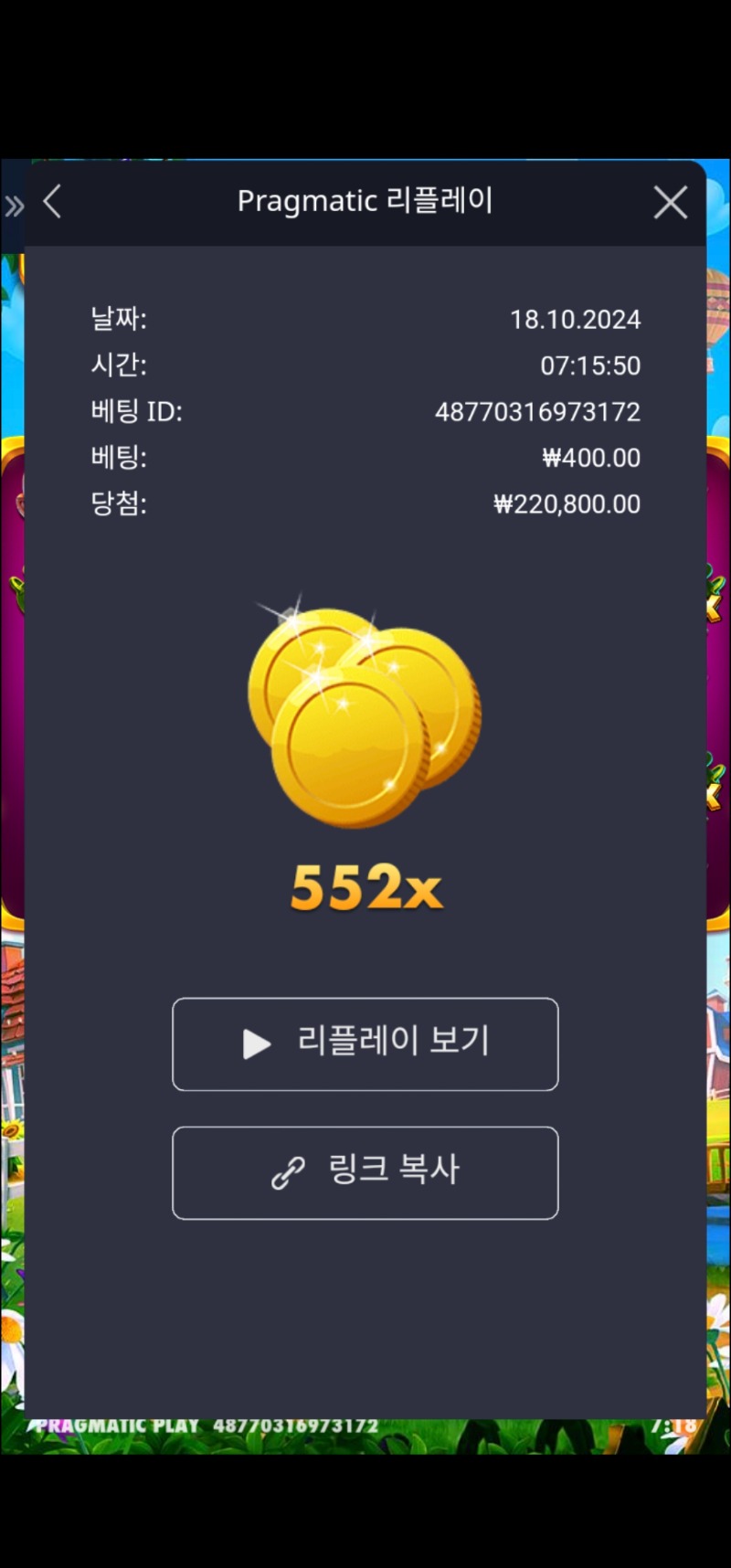
Task: Tap the 552x multiplier label
Action: [x=365, y=887]
